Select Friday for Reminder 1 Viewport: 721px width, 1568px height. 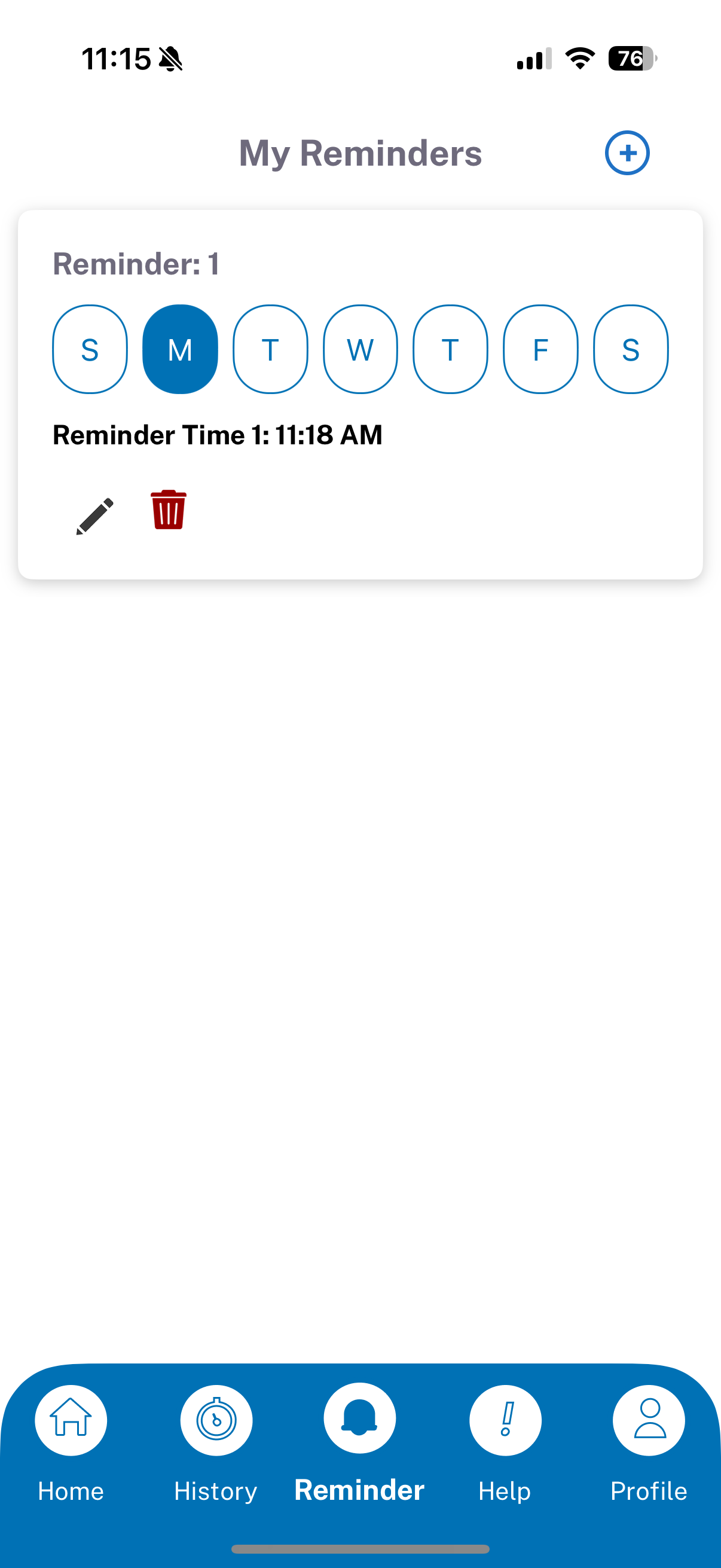[540, 349]
